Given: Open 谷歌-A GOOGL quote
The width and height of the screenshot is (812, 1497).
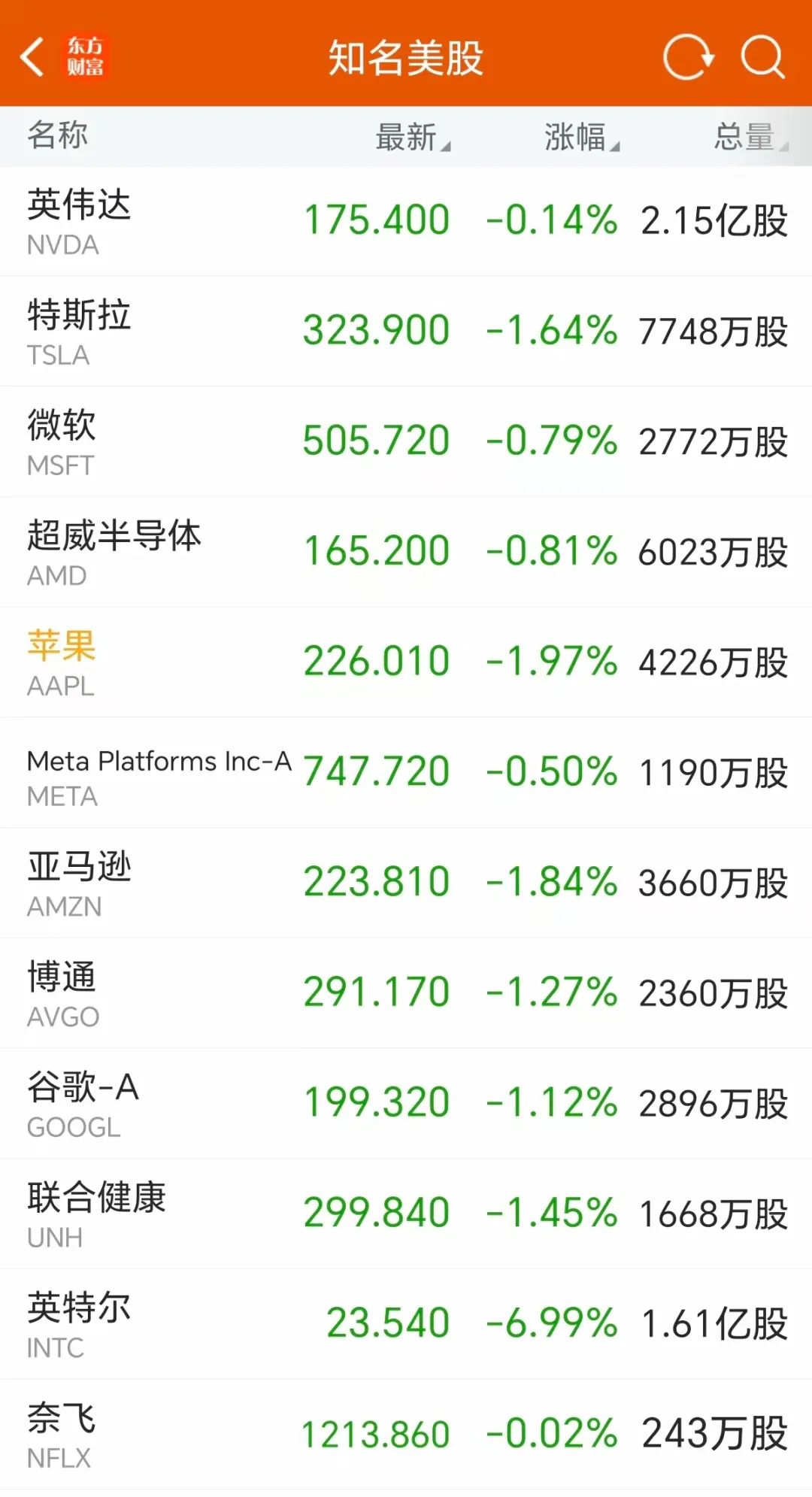Looking at the screenshot, I should [x=406, y=1104].
